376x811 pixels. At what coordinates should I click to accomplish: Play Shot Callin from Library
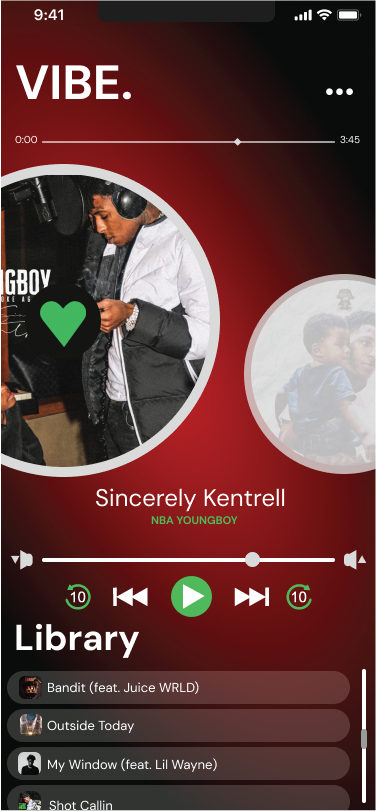click(x=178, y=798)
